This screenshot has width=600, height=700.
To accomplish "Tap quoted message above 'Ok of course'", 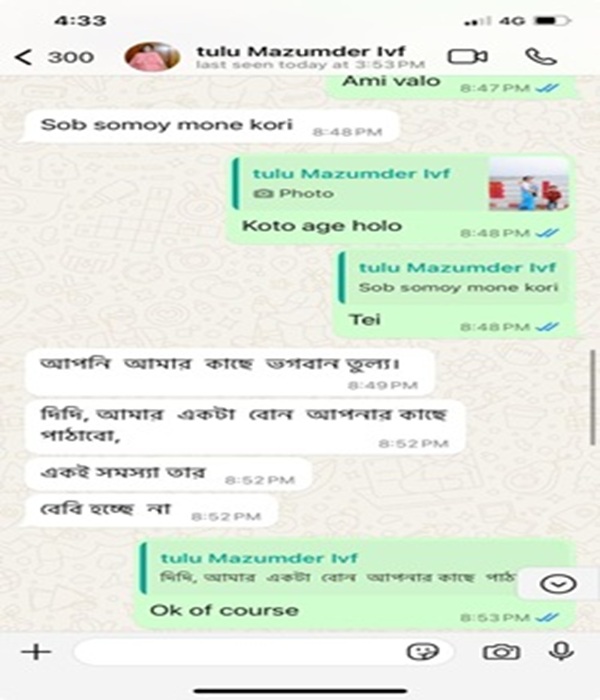I will click(x=340, y=568).
